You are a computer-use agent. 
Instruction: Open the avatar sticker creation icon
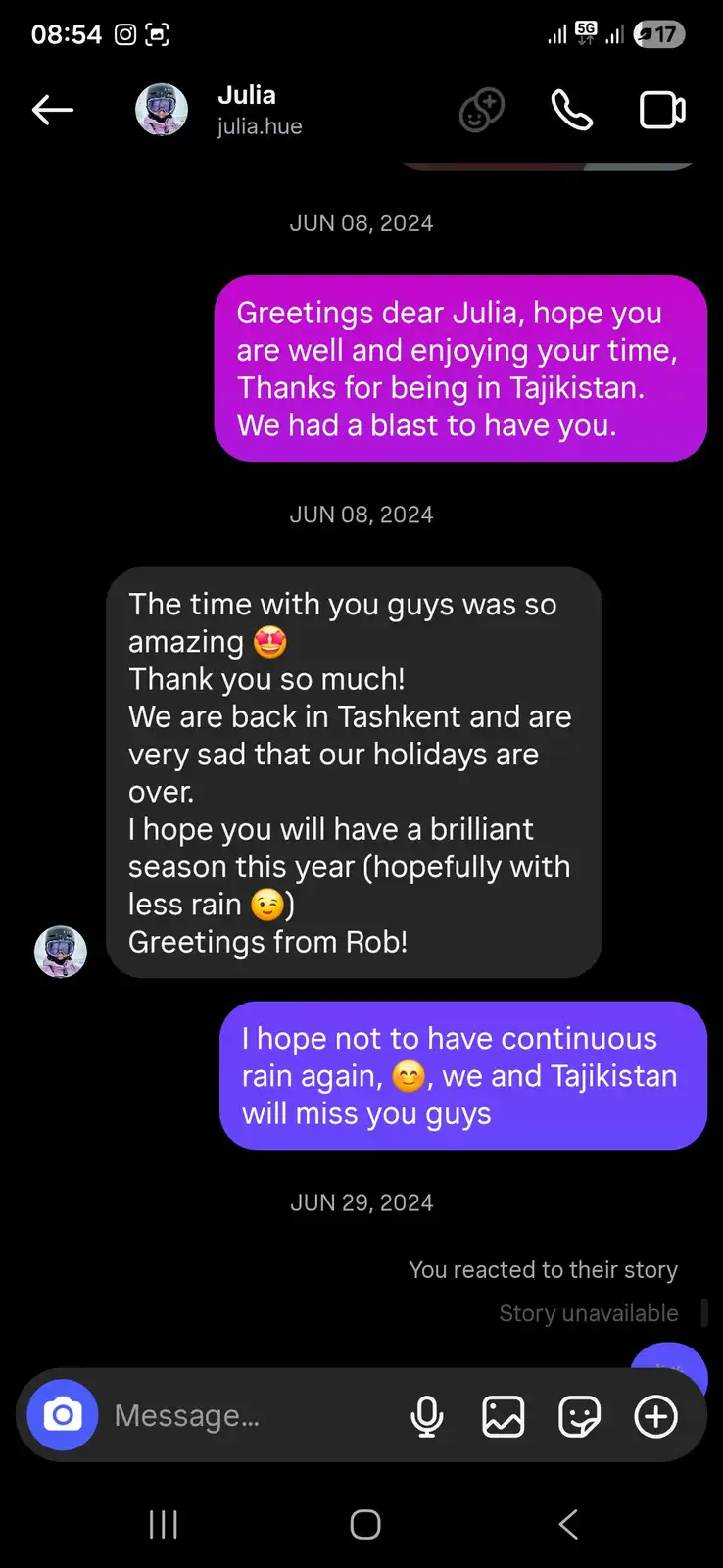[x=482, y=110]
